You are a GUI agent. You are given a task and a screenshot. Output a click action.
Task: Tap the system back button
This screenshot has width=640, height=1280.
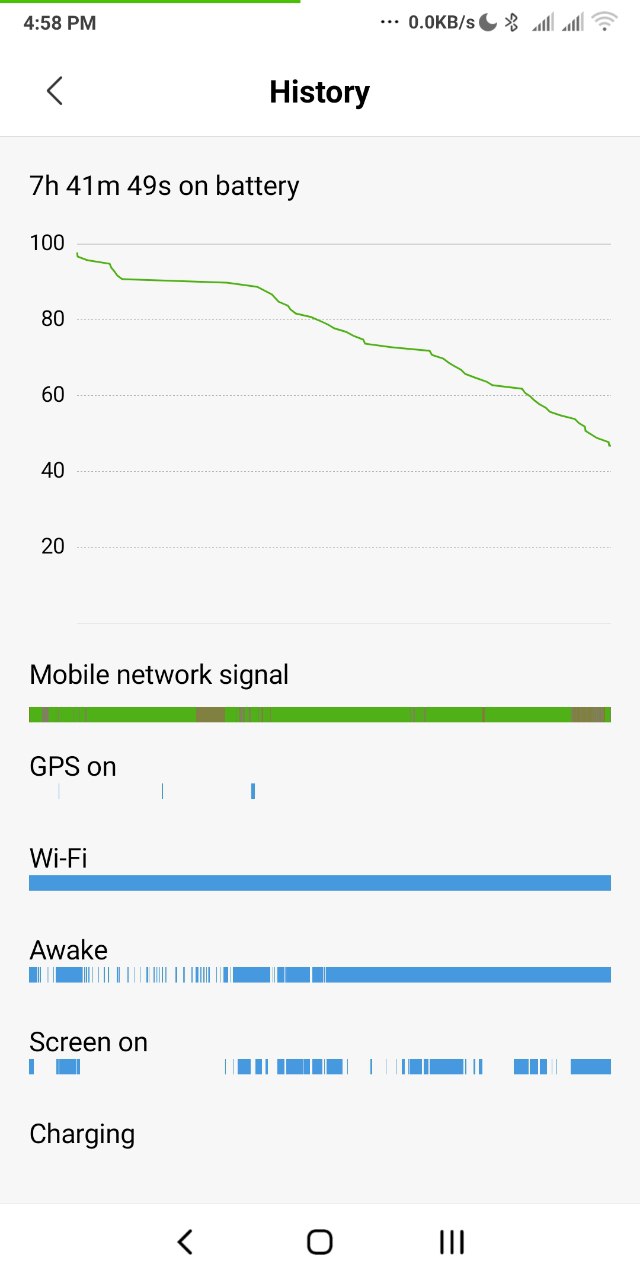tap(185, 1241)
